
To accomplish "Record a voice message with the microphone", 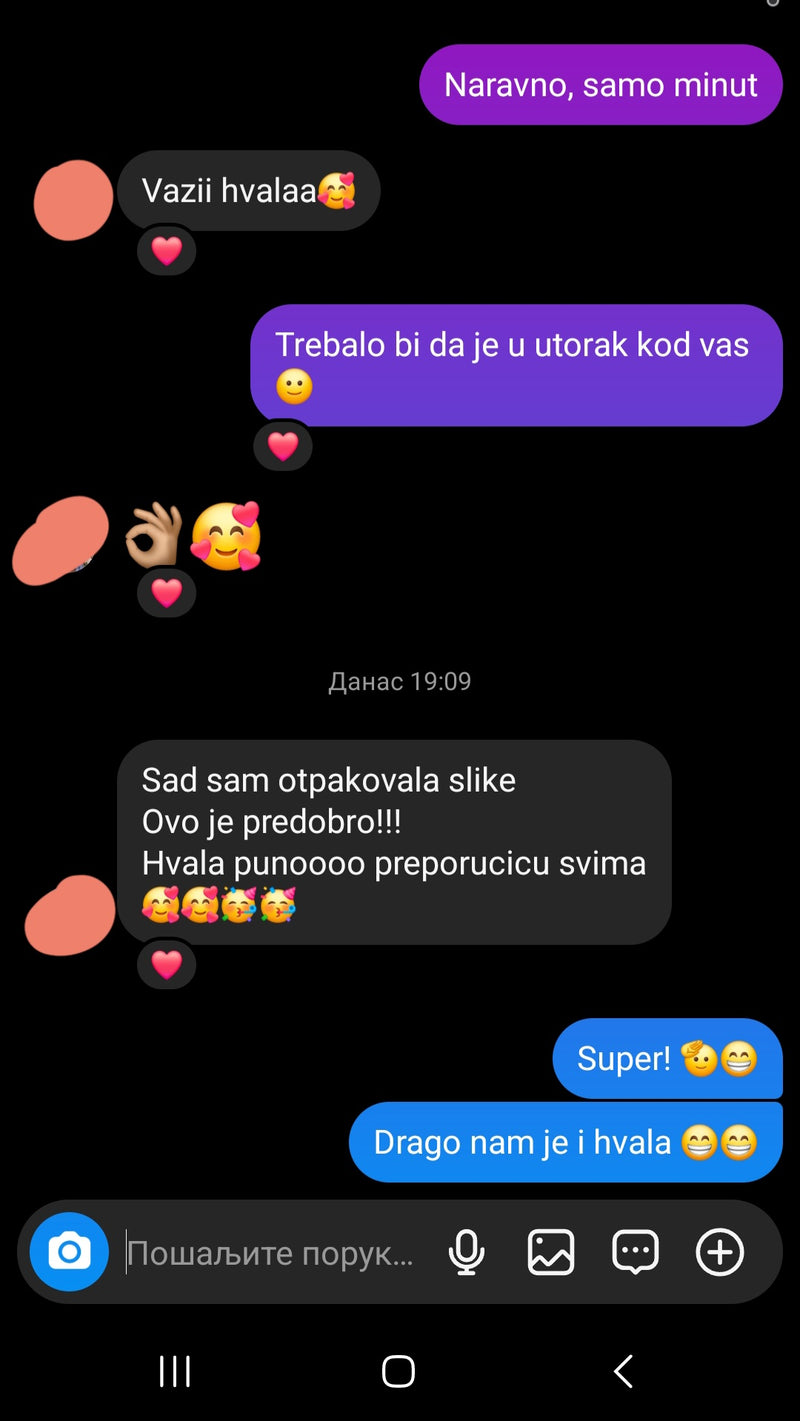I will 466,1252.
